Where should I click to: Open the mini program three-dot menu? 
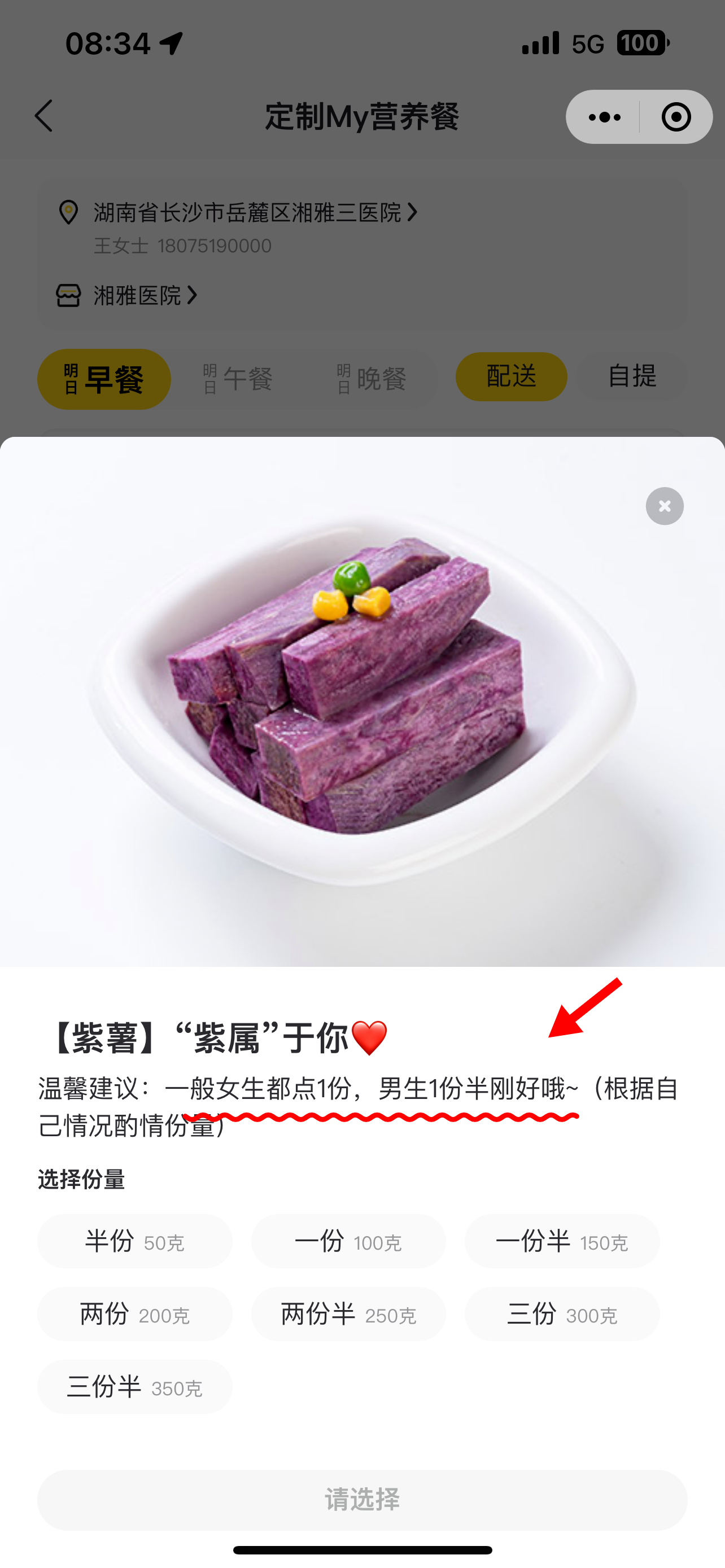pyautogui.click(x=604, y=117)
